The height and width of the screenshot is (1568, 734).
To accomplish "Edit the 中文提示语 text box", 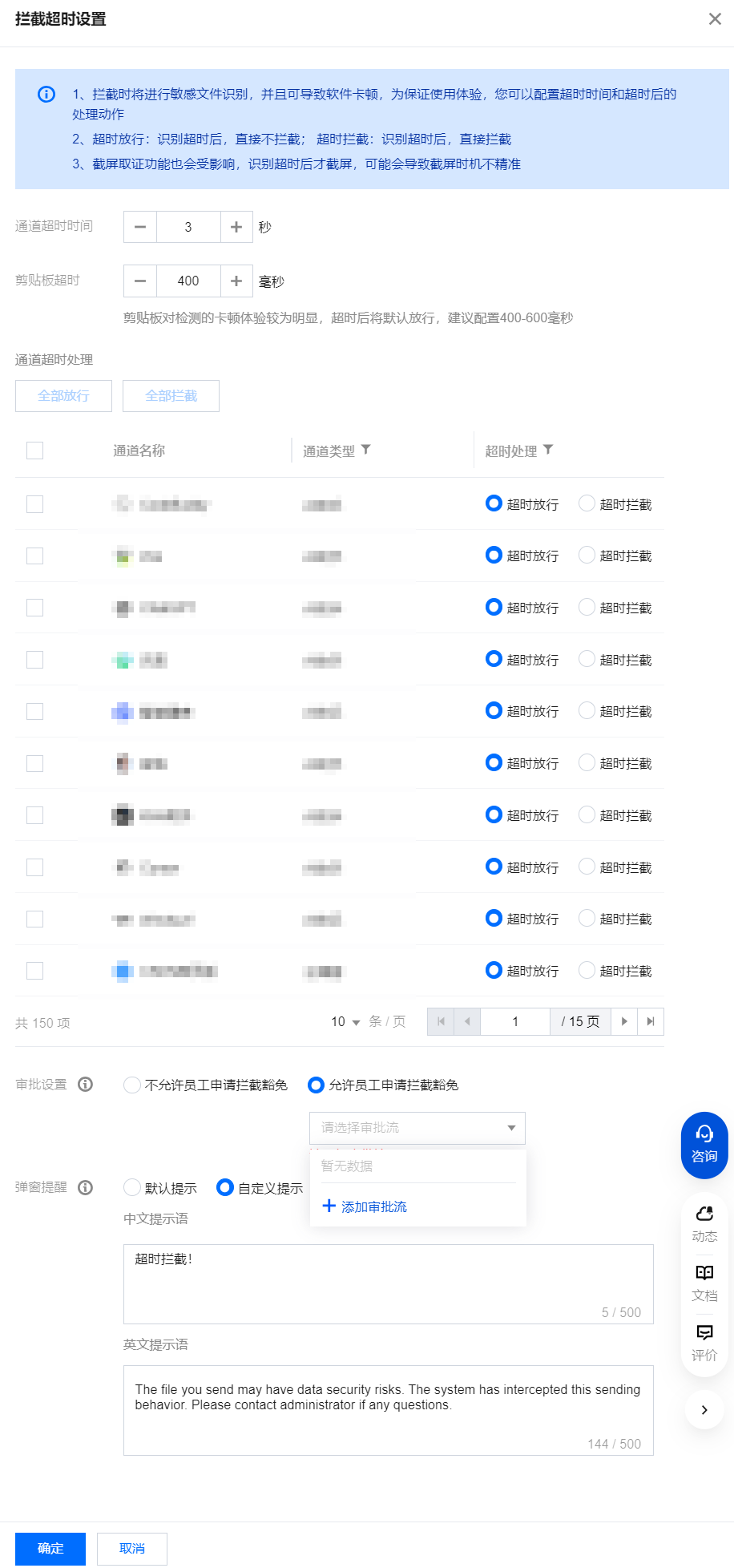I will (388, 1283).
